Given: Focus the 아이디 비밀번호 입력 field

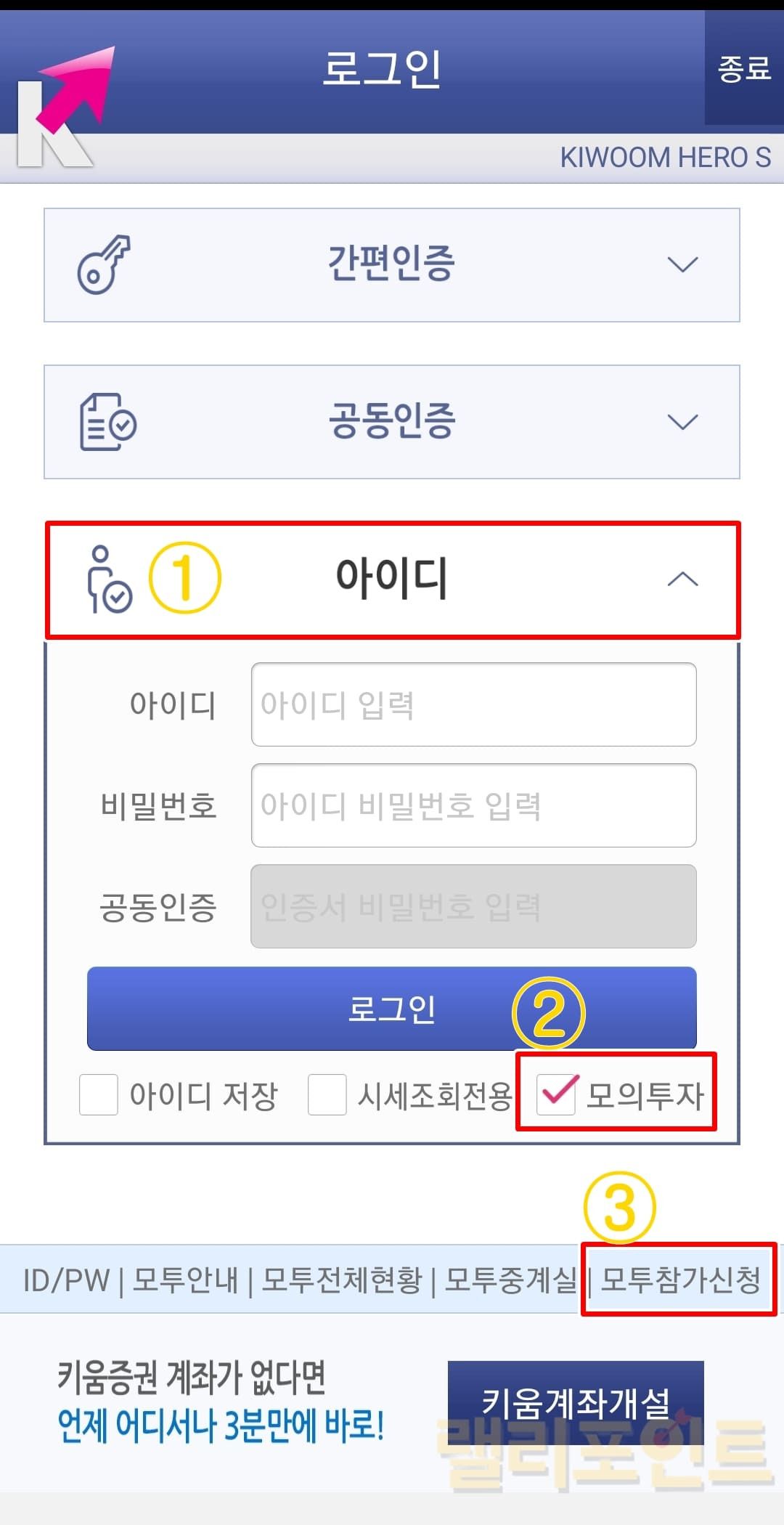Looking at the screenshot, I should pyautogui.click(x=473, y=805).
